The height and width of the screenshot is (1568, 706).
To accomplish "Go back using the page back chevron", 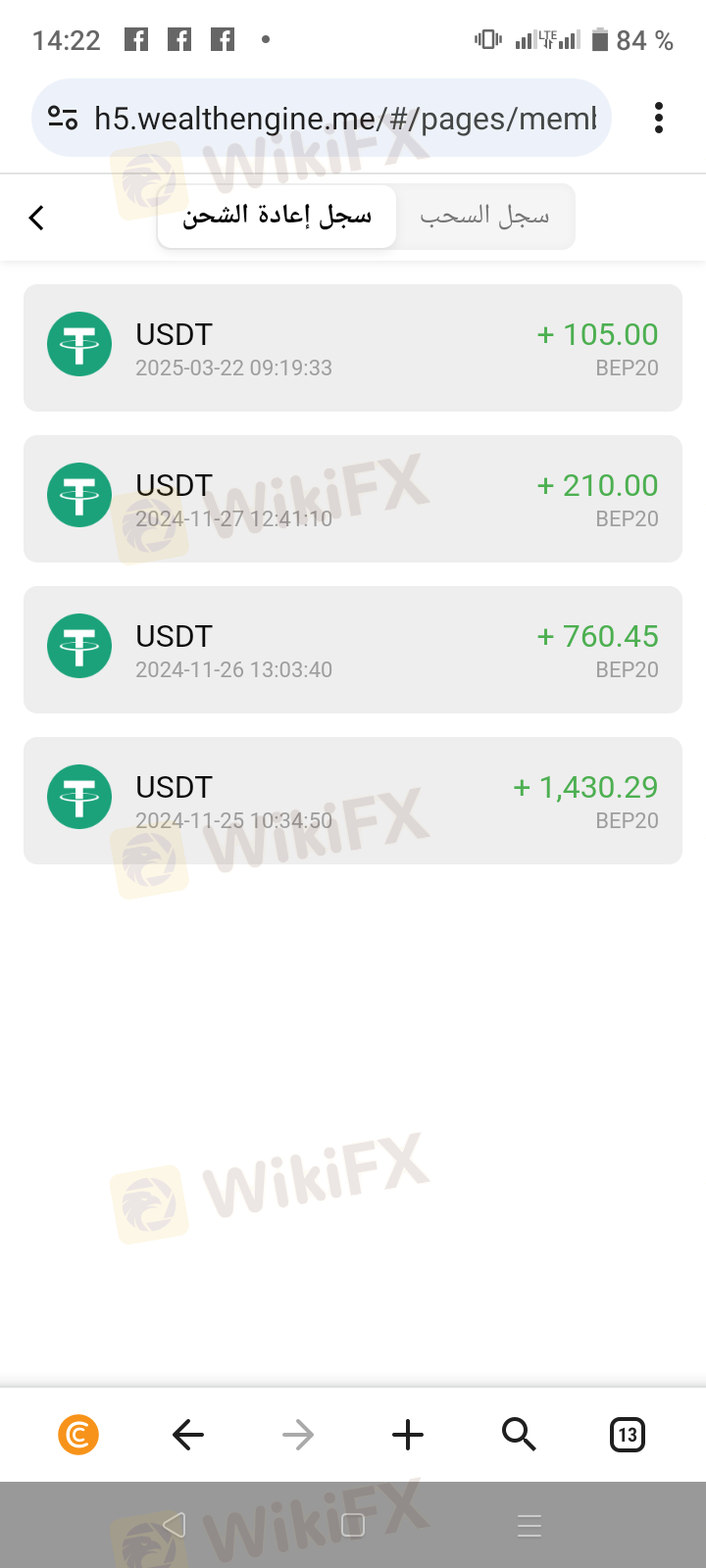I will (37, 217).
